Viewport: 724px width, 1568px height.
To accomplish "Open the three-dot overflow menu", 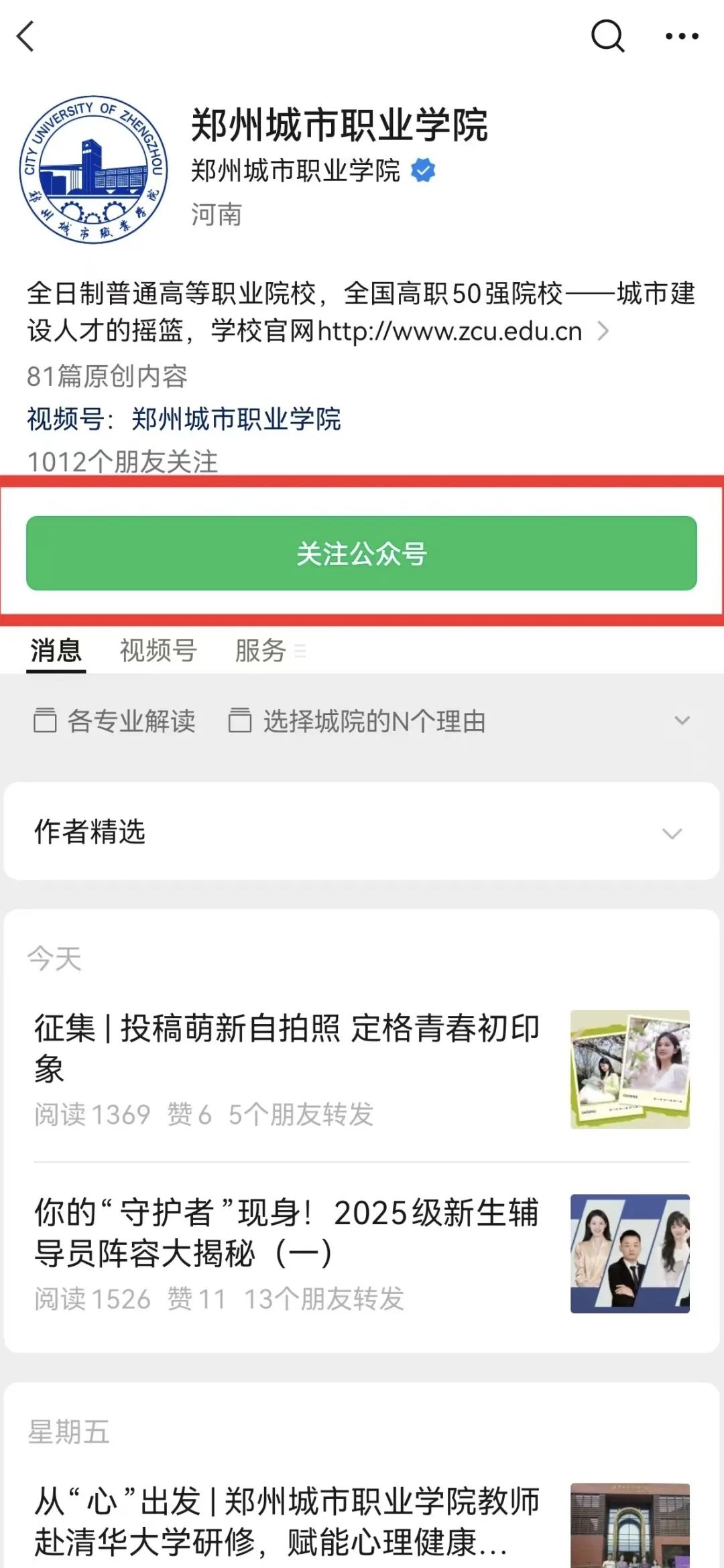I will click(x=682, y=36).
